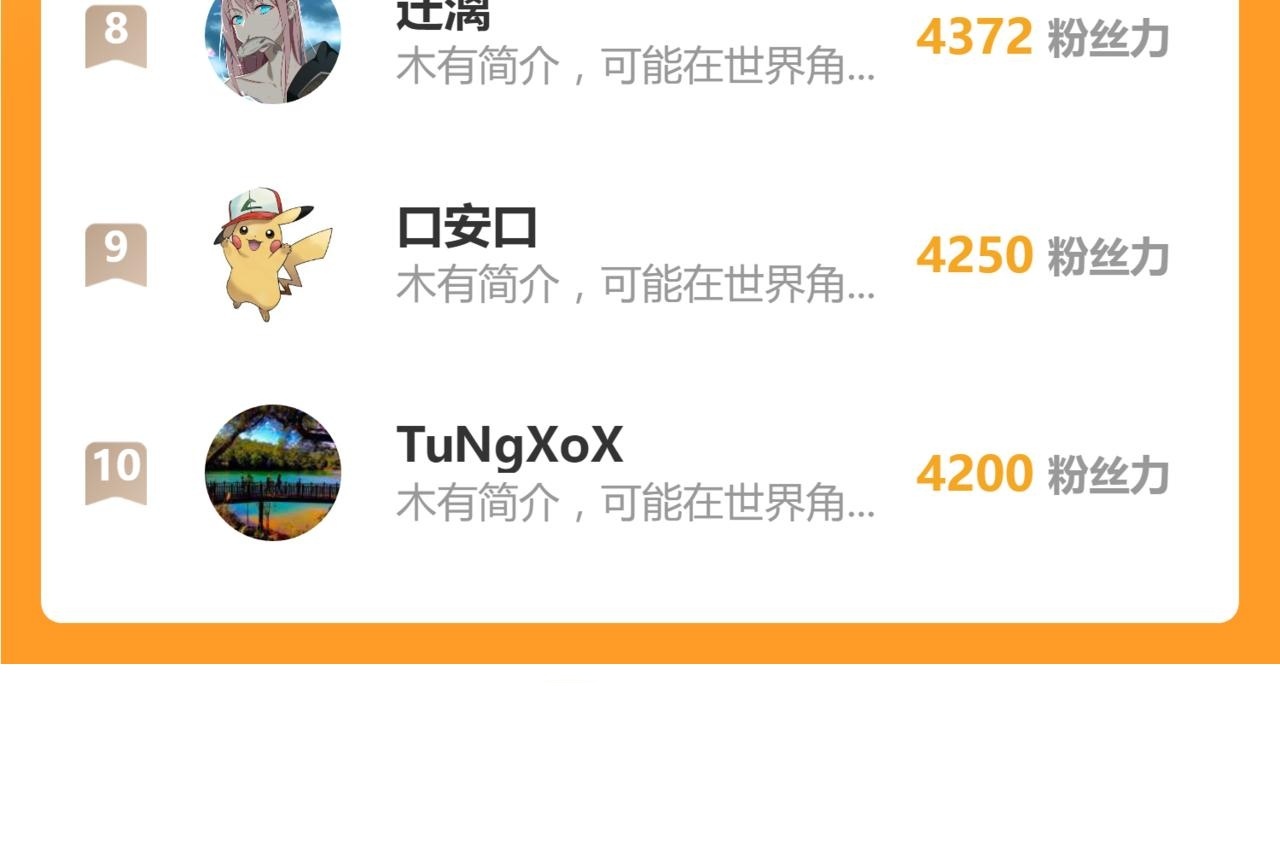Viewport: 1280px width, 864px height.
Task: Open 口安口's profile row
Action: [x=640, y=255]
